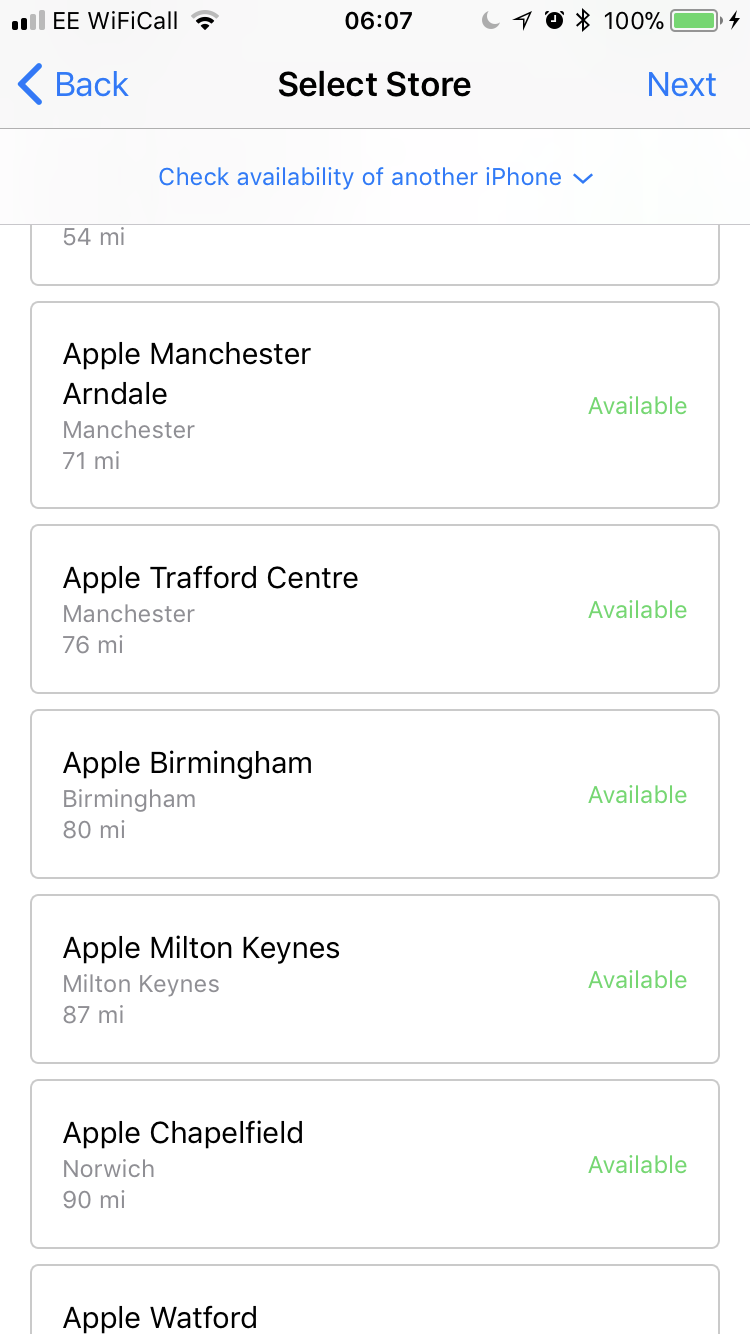Expand Check availability of another iPhone
The height and width of the screenshot is (1334, 750).
coord(375,177)
